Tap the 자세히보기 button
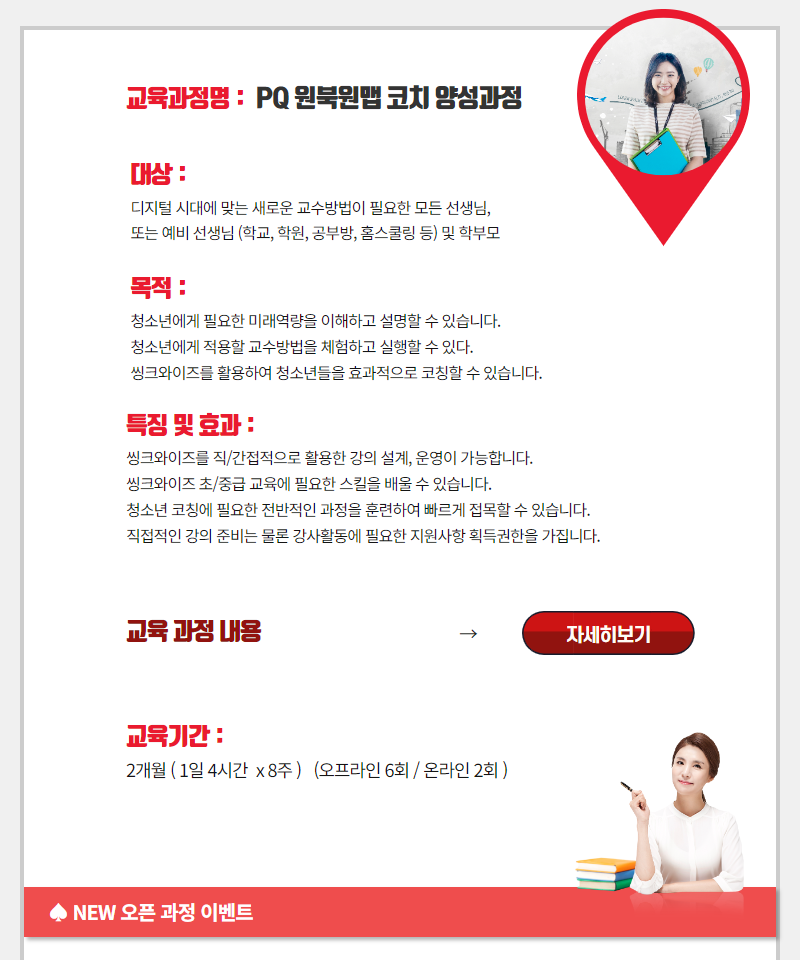 [608, 633]
